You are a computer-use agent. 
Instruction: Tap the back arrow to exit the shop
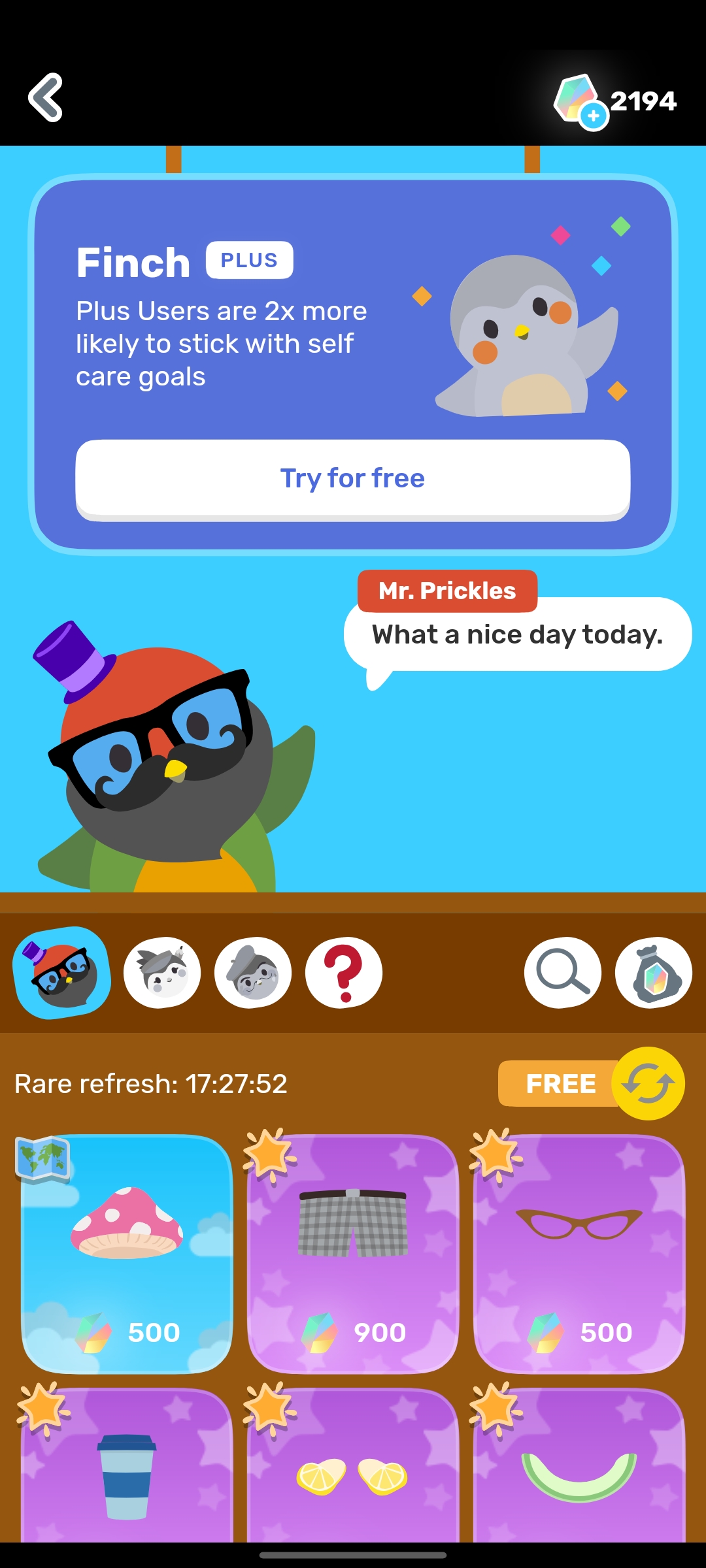[47, 98]
